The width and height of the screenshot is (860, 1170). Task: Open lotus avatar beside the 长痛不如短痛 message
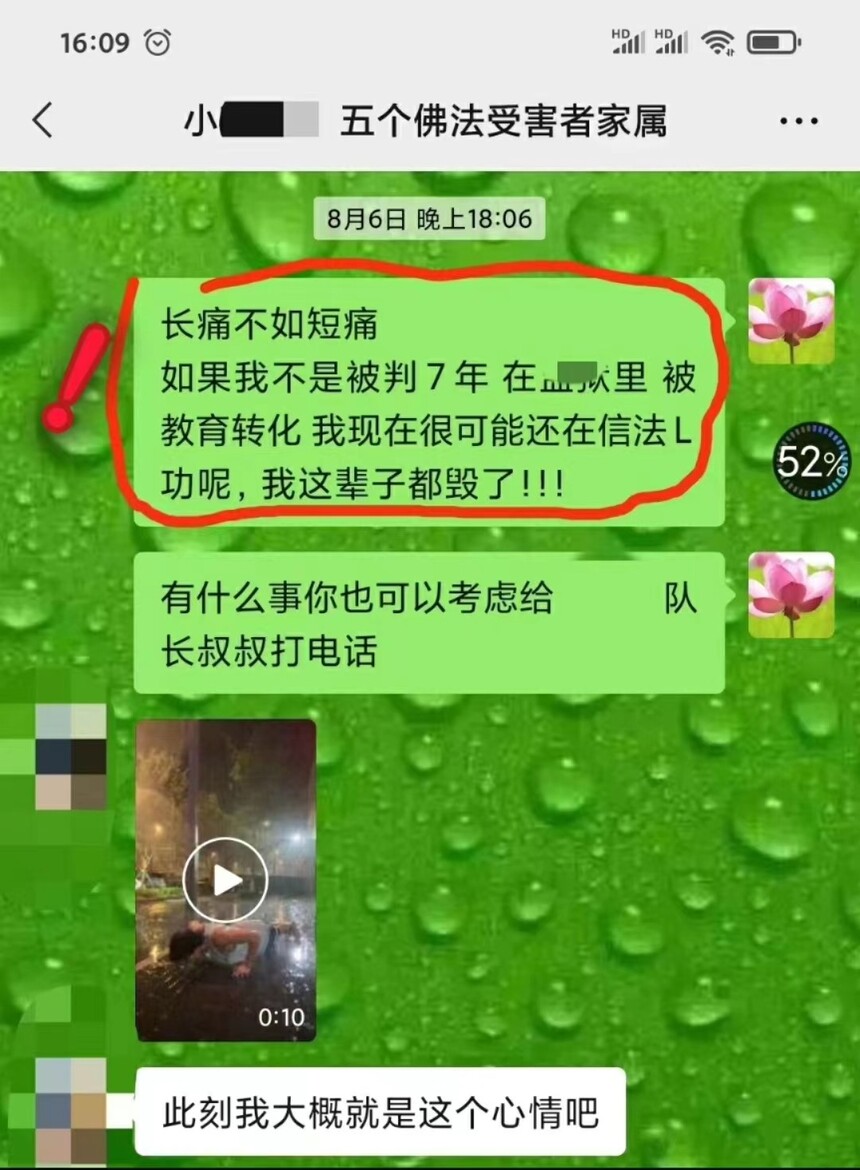791,321
